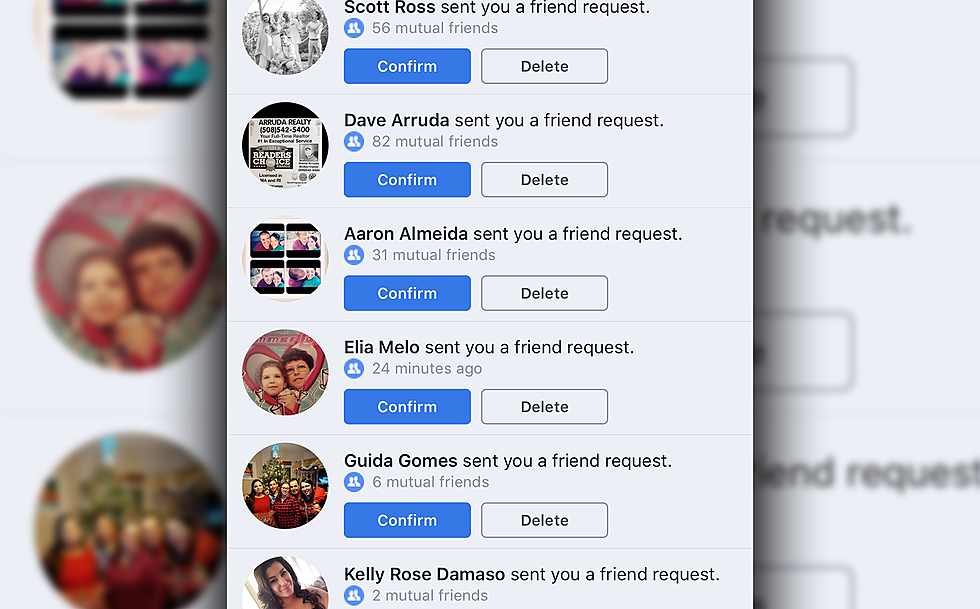View Guida Gomes's profile photo

pos(285,486)
